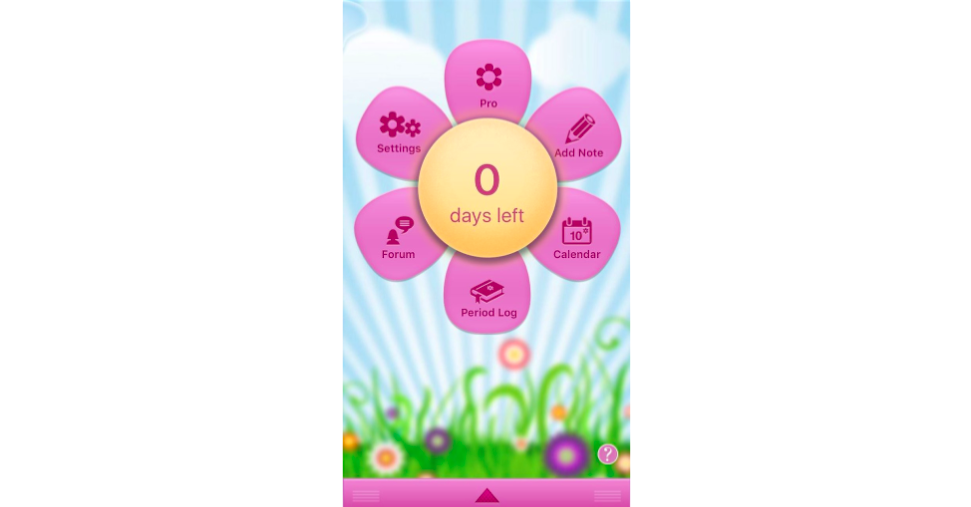971x507 pixels.
Task: Open Settings from the flower menu
Action: [399, 132]
